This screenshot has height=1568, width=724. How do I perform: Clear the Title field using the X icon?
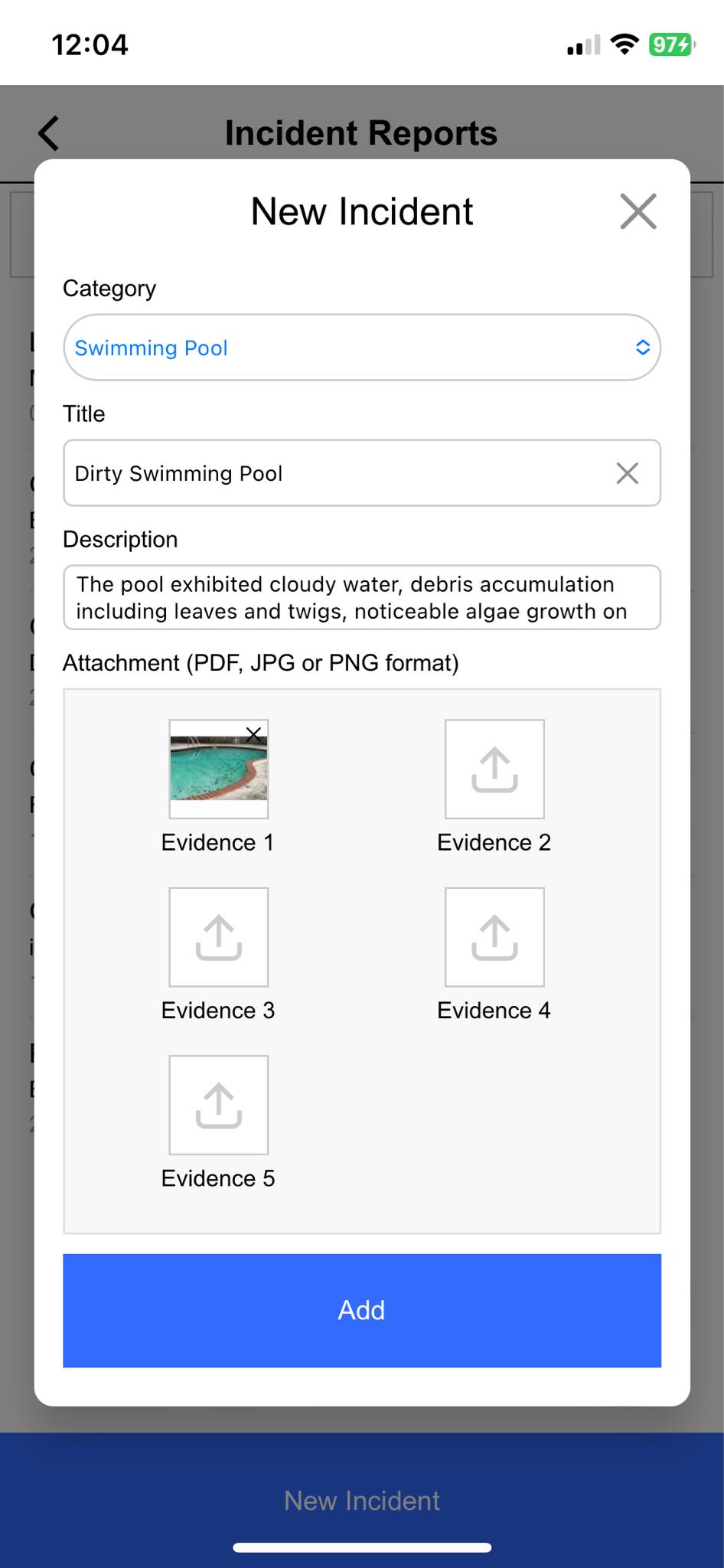click(x=628, y=473)
